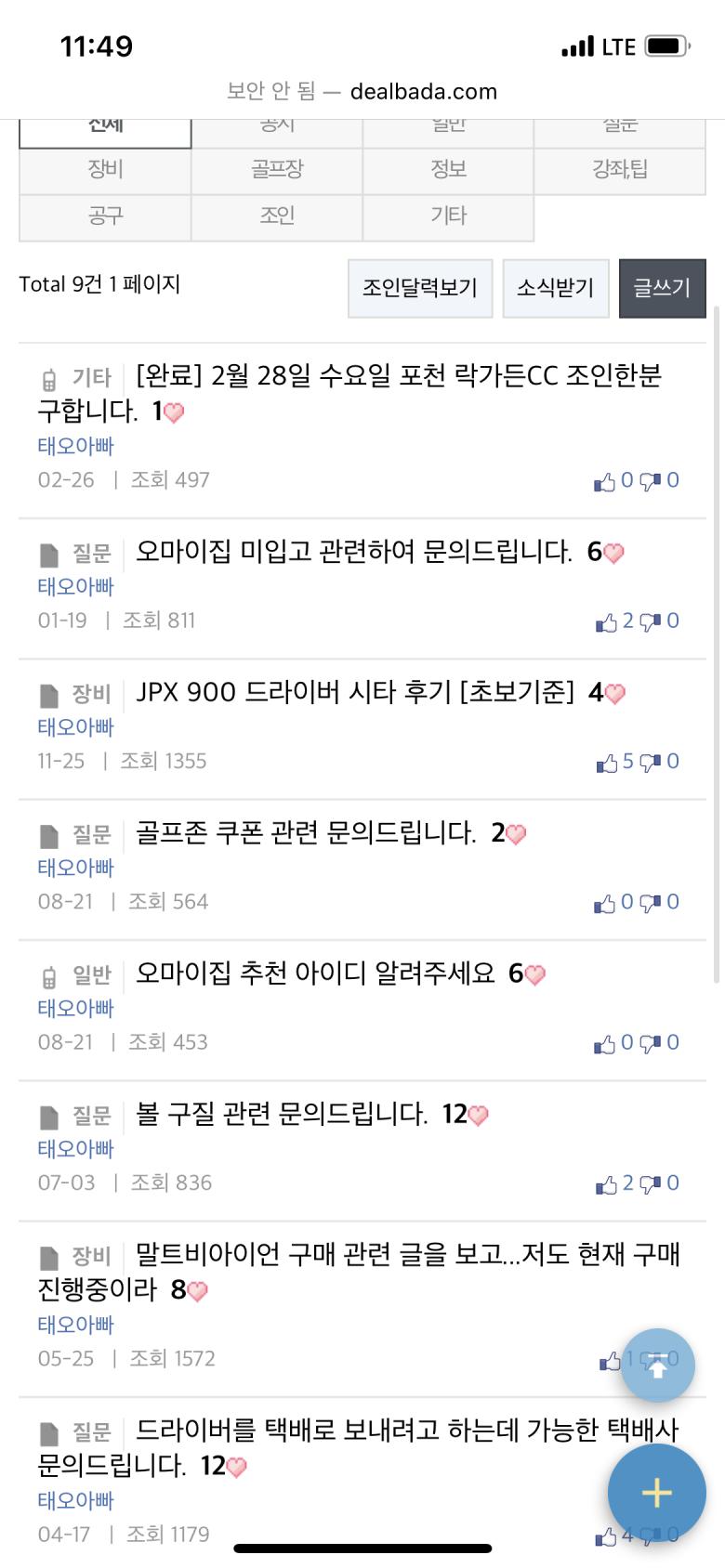Open the 조인달력보기 calendar view
725x1568 pixels.
(420, 288)
